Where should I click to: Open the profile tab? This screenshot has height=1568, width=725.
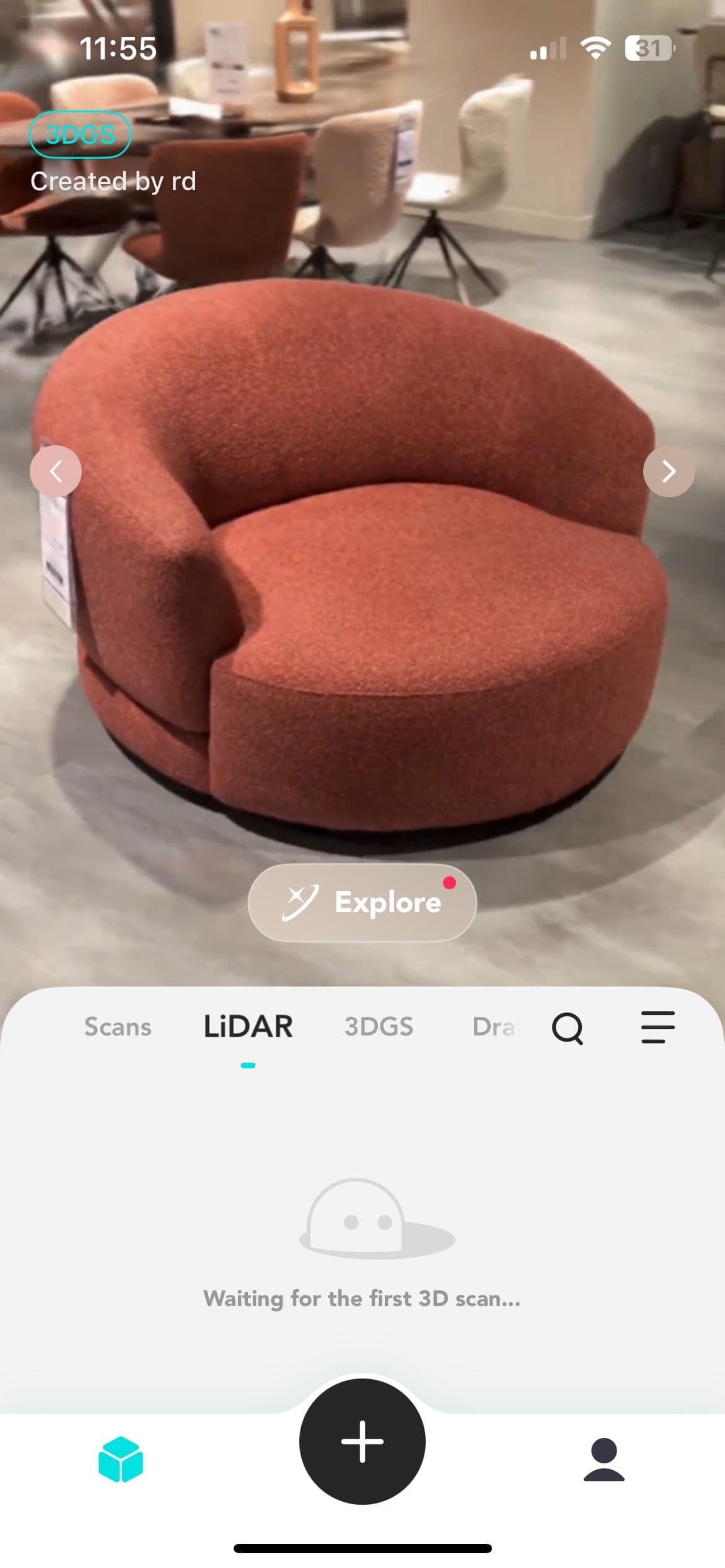point(604,1460)
